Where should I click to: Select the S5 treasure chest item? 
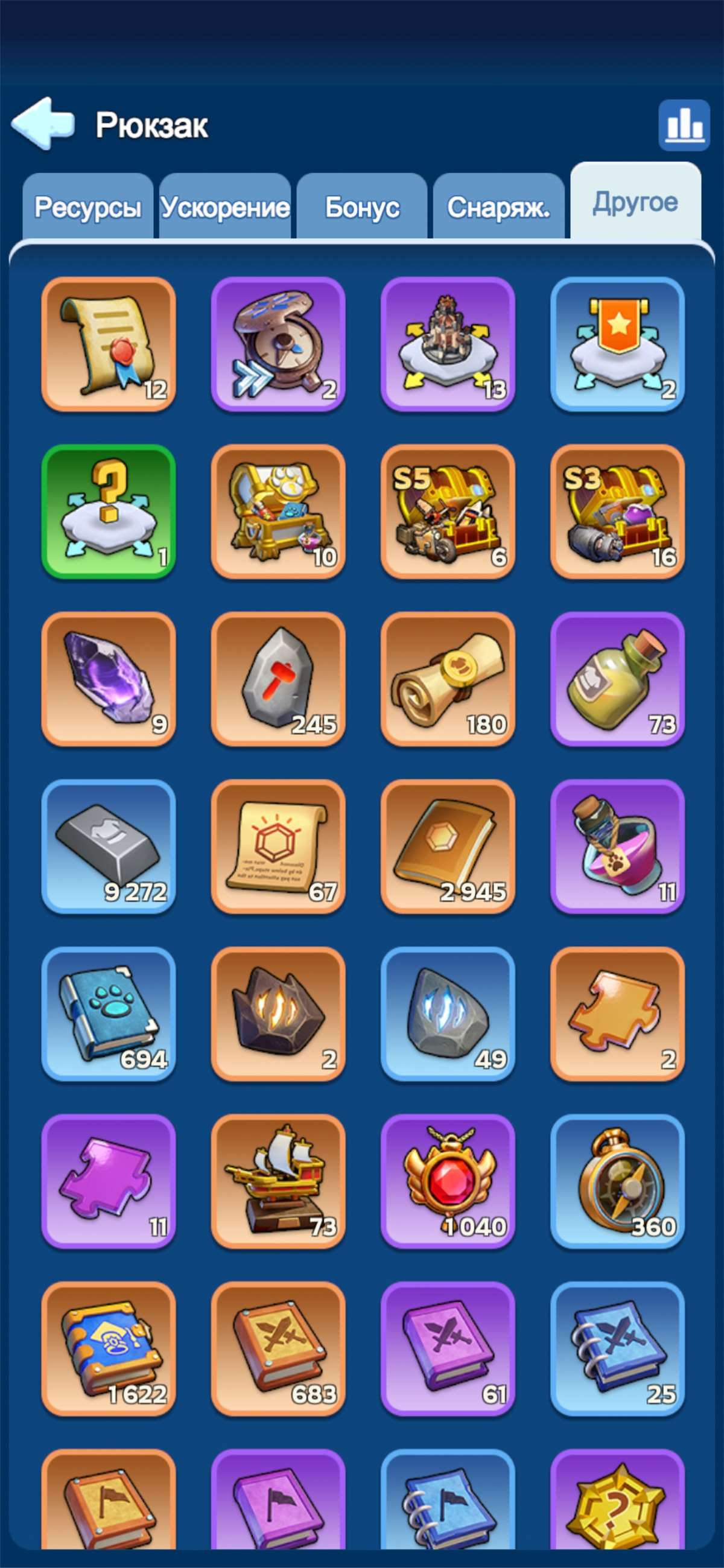click(448, 512)
